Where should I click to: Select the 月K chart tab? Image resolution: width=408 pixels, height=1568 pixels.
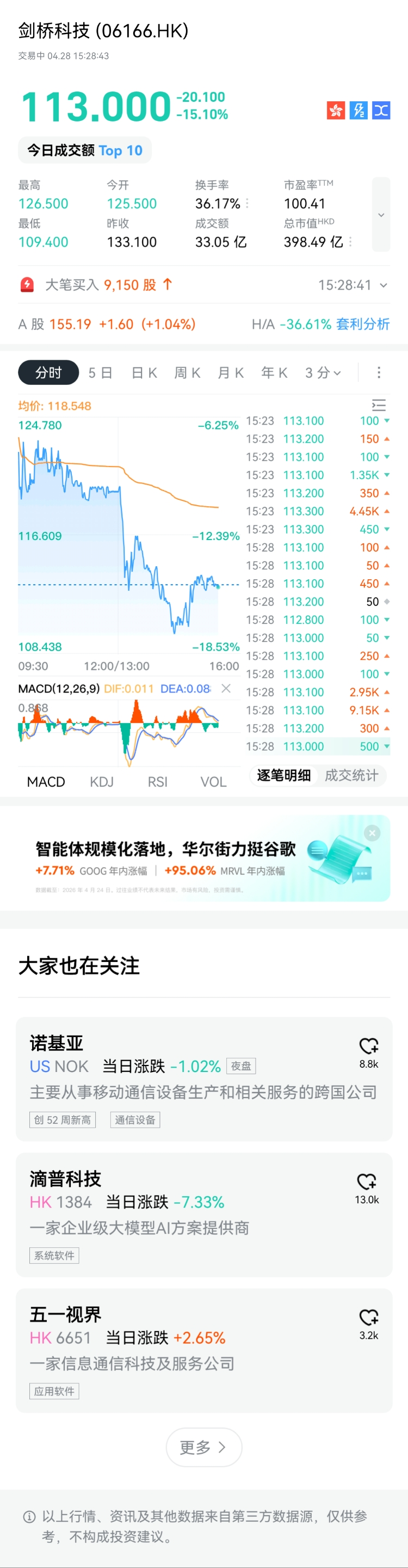coord(231,372)
